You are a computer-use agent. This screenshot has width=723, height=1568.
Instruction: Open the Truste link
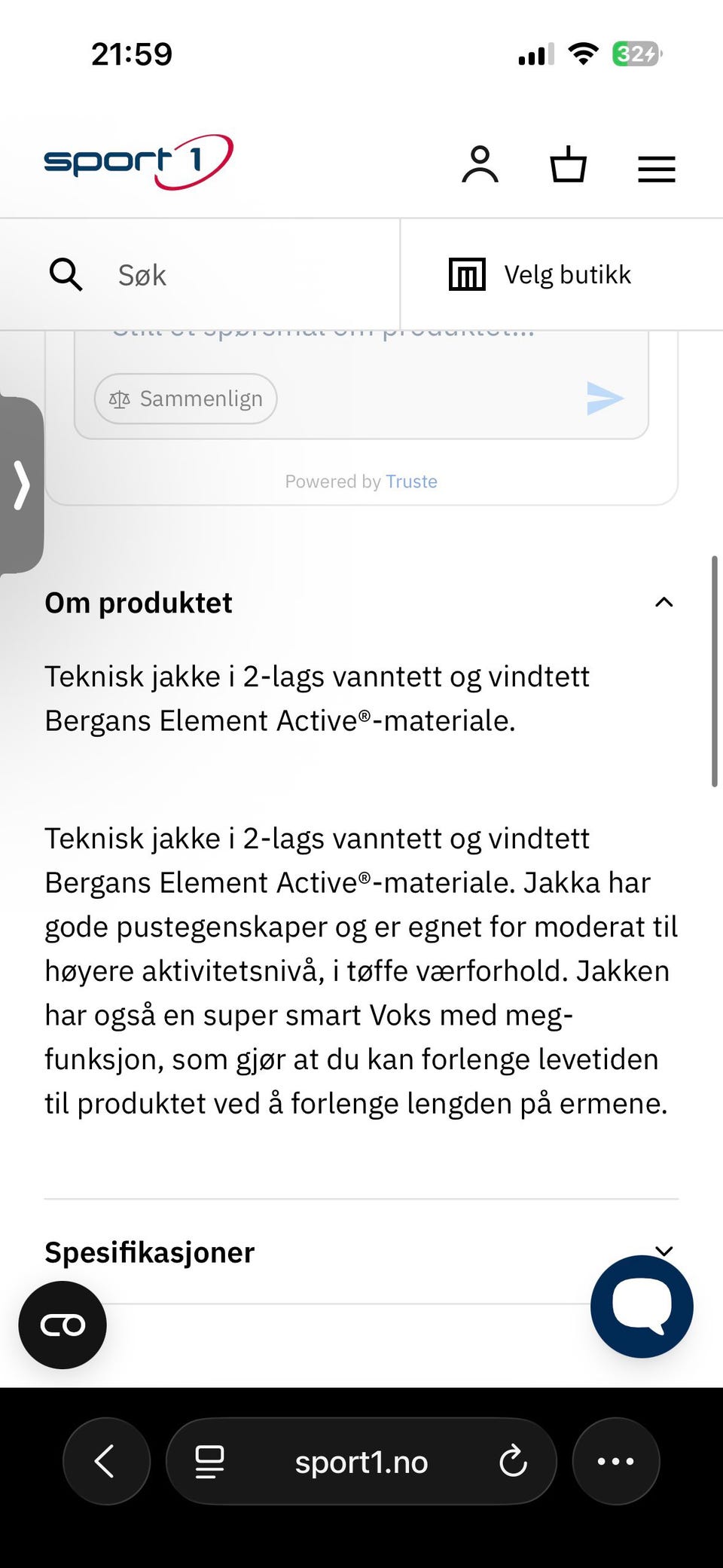point(411,481)
